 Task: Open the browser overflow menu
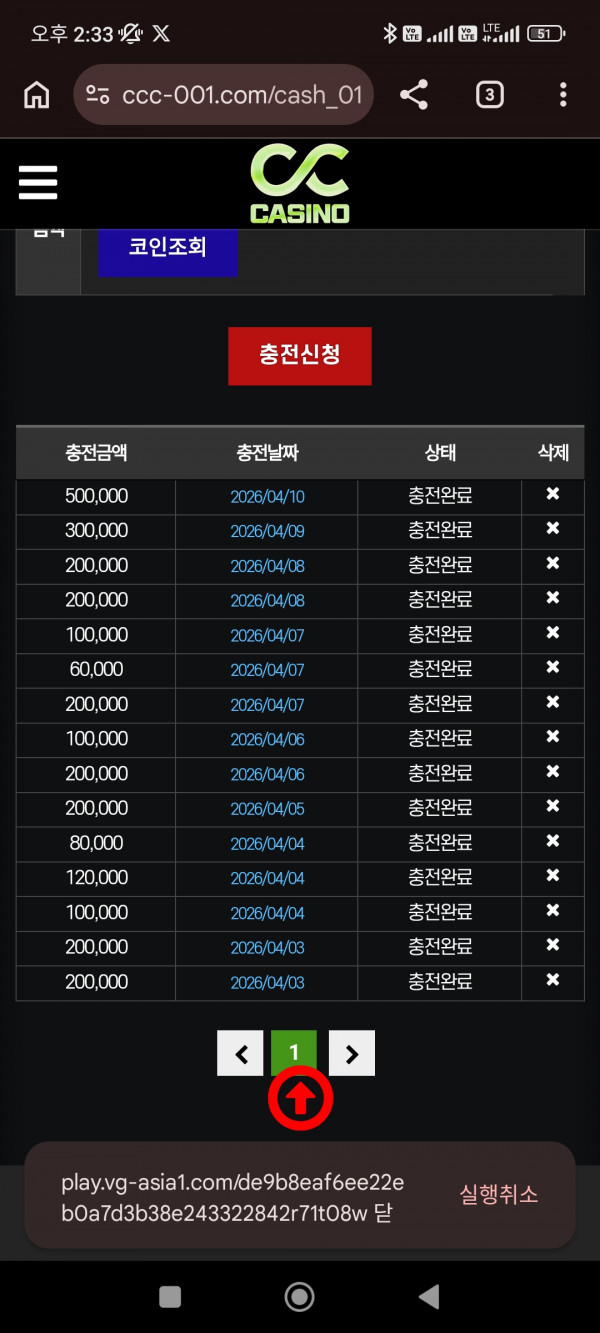pyautogui.click(x=563, y=95)
